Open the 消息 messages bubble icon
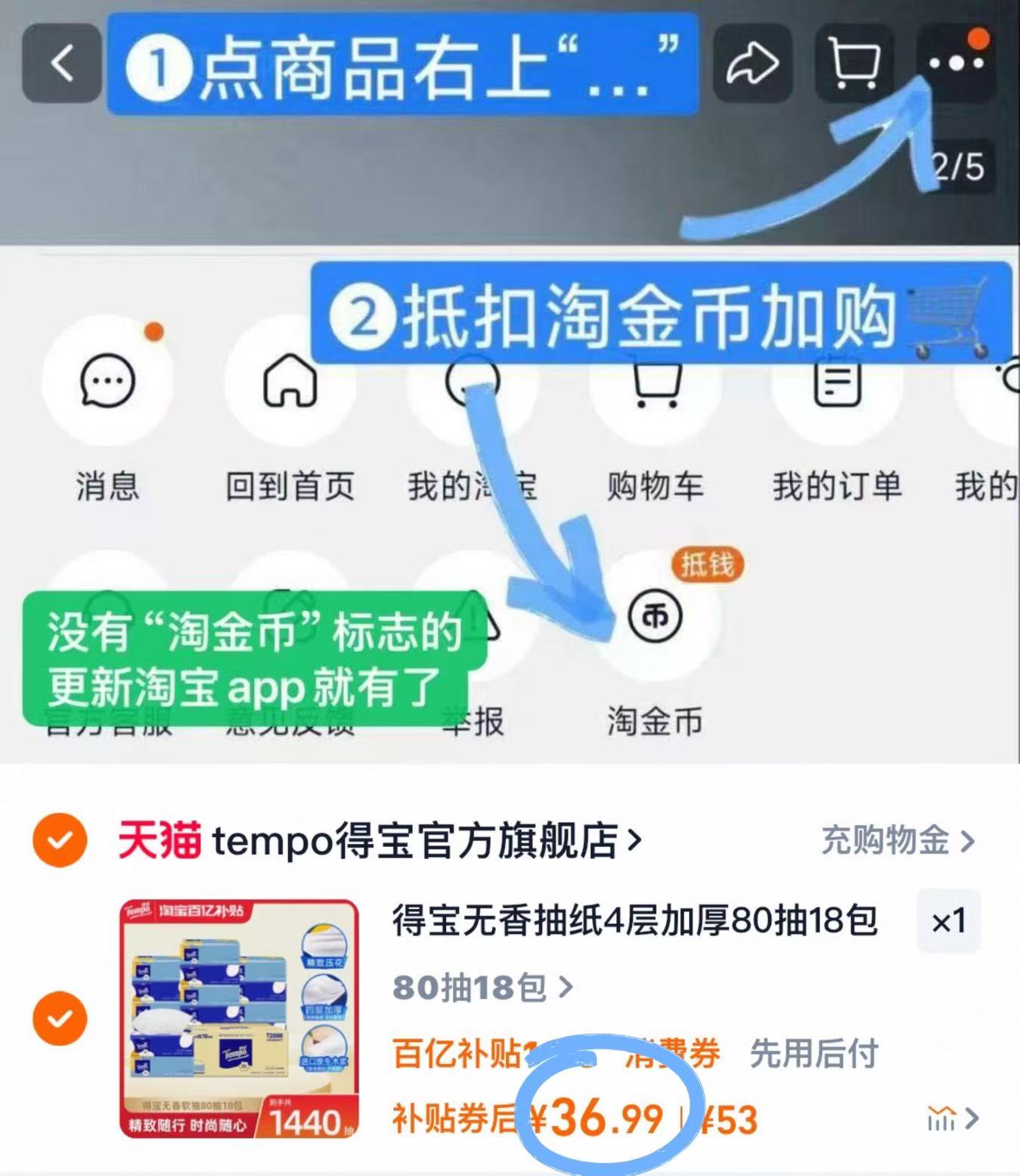 click(106, 384)
